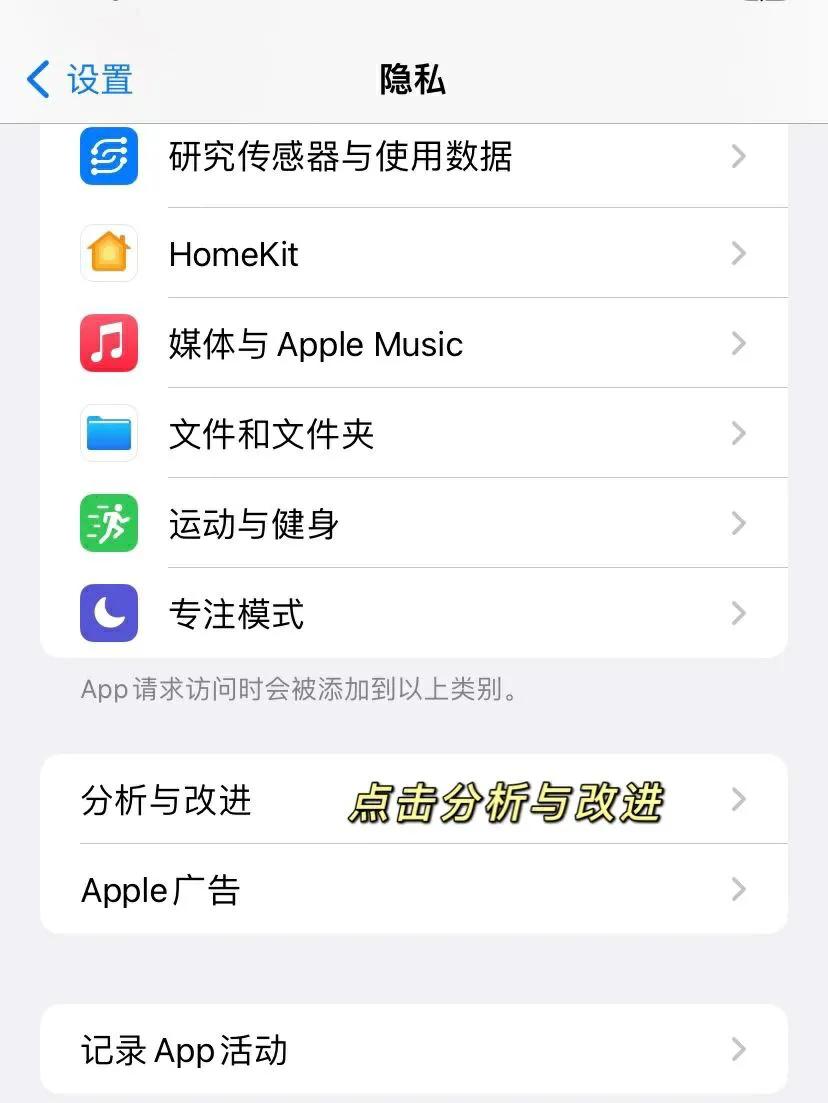Tap the red Apple Music note icon
Viewport: 828px width, 1103px height.
[x=108, y=343]
